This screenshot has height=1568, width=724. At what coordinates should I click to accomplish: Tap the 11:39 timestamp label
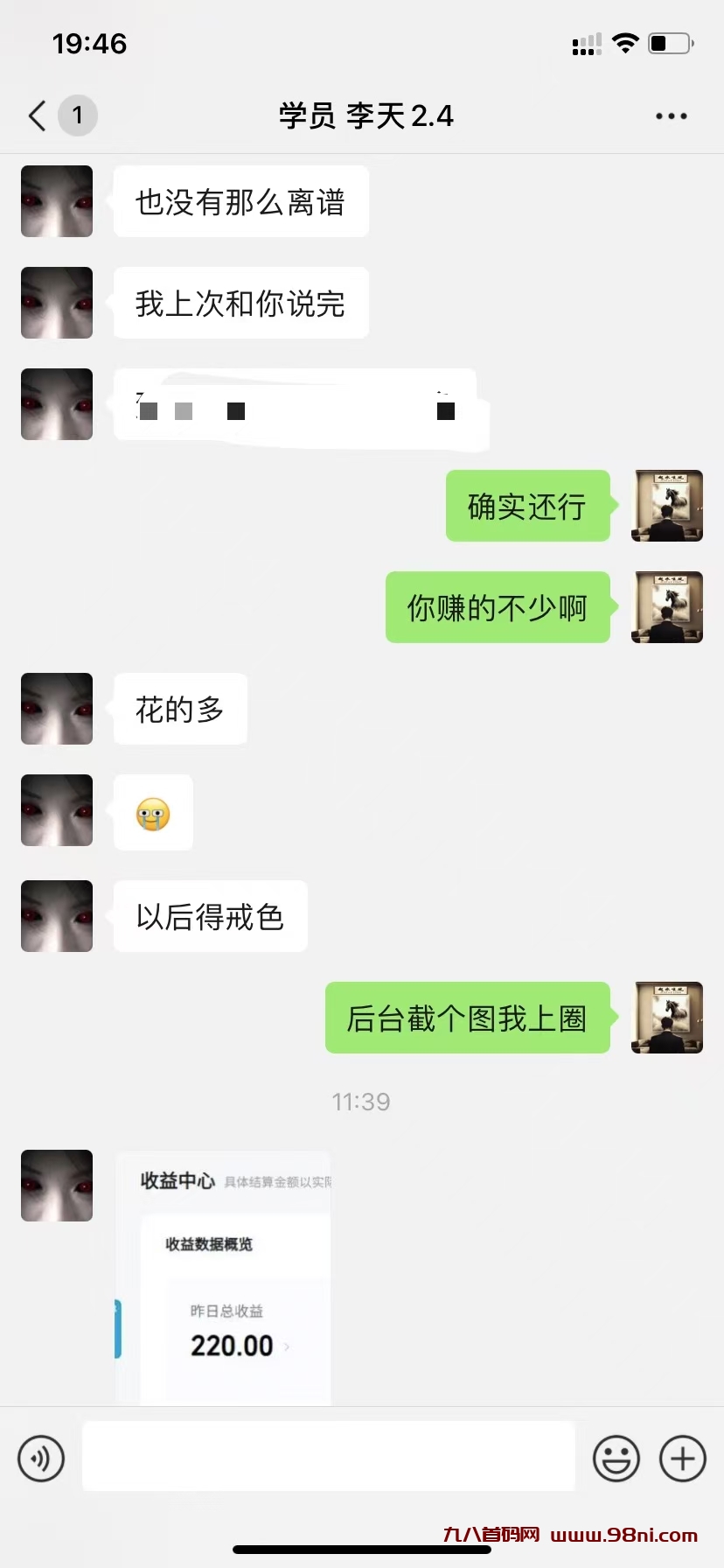[361, 1102]
